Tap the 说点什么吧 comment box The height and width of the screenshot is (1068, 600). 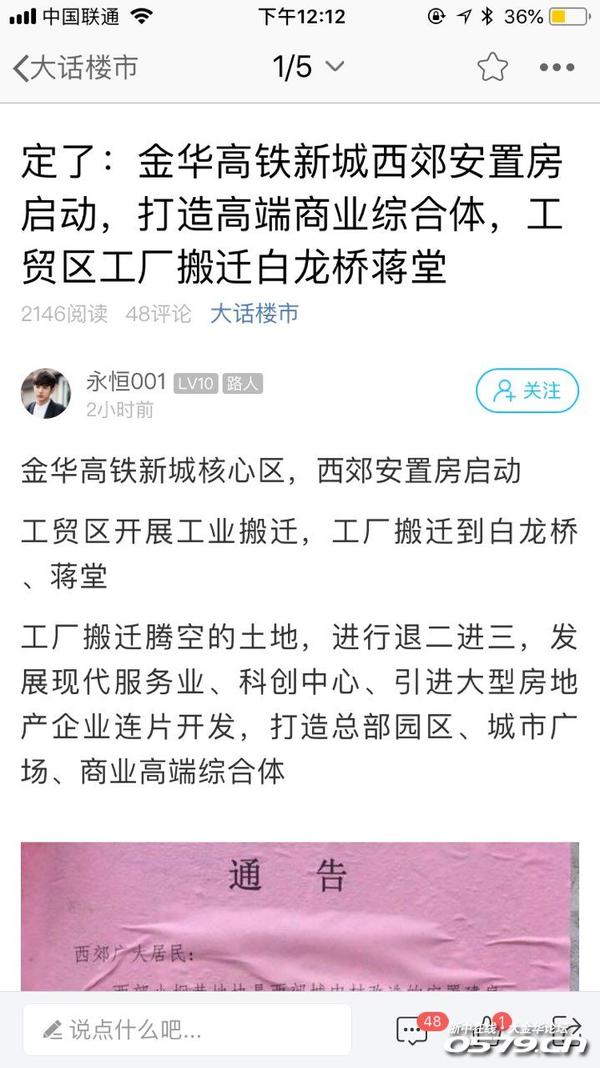pyautogui.click(x=188, y=1029)
